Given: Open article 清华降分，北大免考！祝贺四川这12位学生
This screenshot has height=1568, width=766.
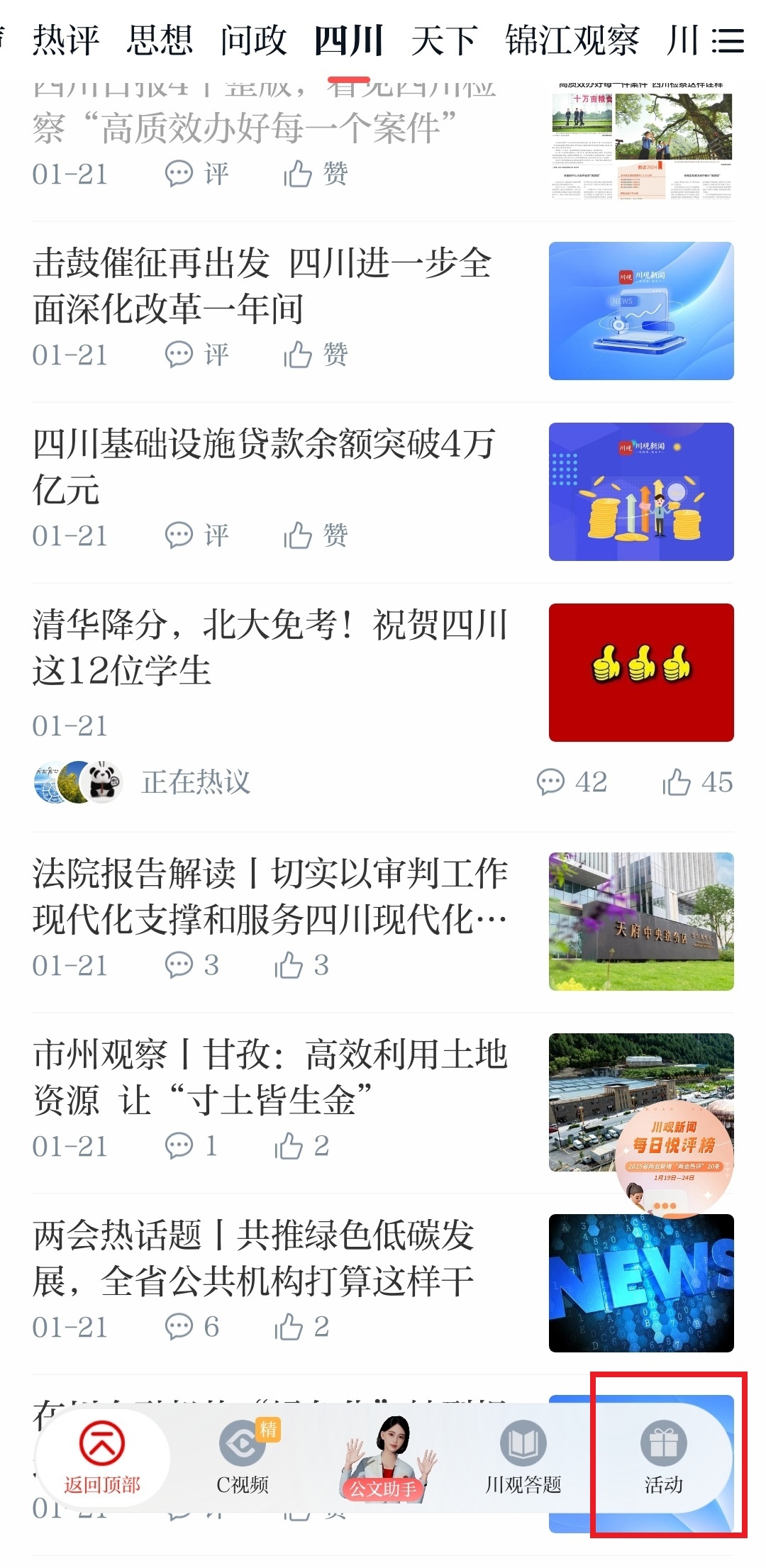Looking at the screenshot, I should click(x=270, y=647).
